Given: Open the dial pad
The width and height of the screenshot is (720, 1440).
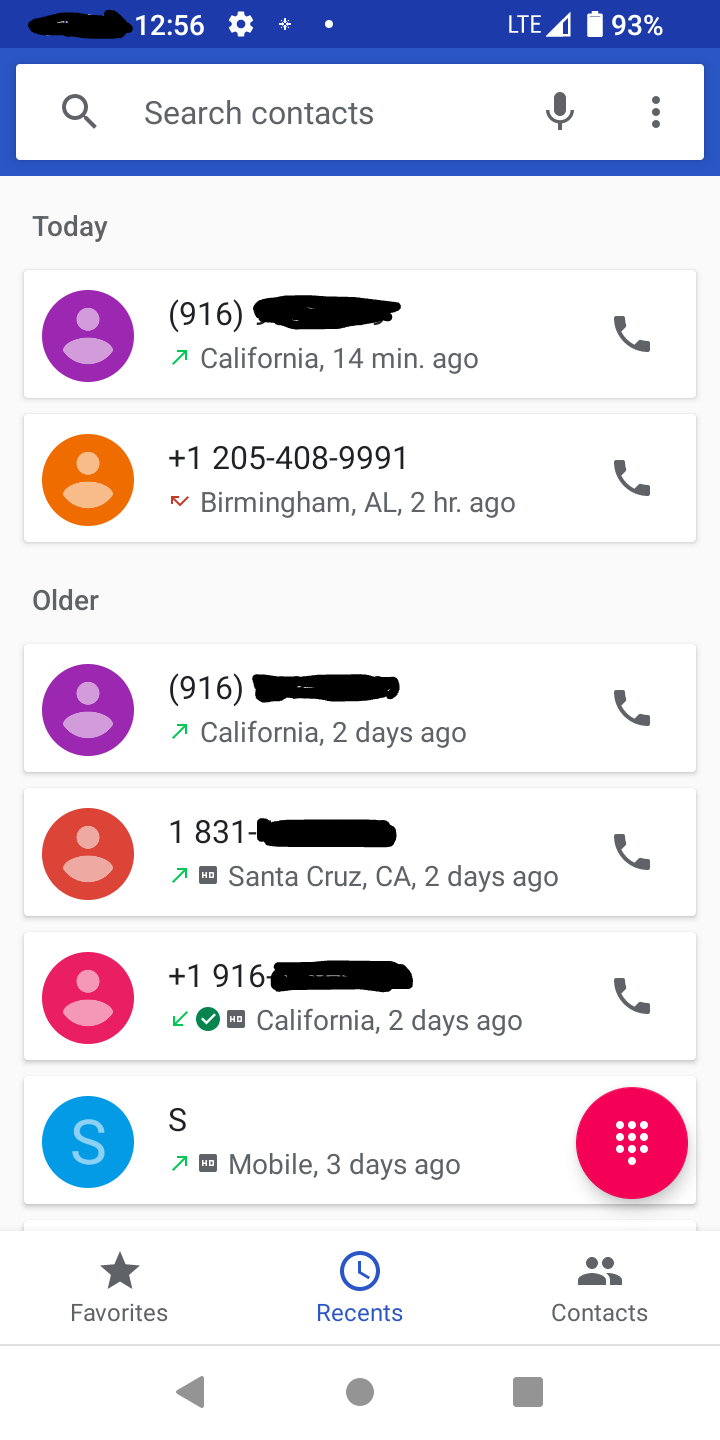Looking at the screenshot, I should click(631, 1142).
